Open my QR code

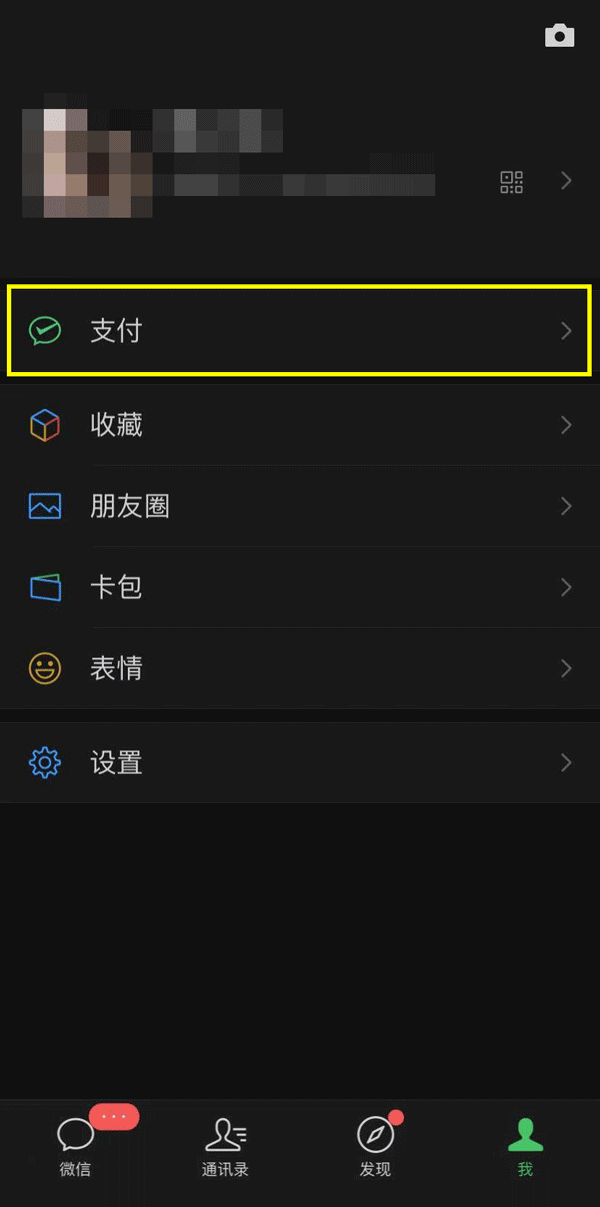tap(511, 181)
